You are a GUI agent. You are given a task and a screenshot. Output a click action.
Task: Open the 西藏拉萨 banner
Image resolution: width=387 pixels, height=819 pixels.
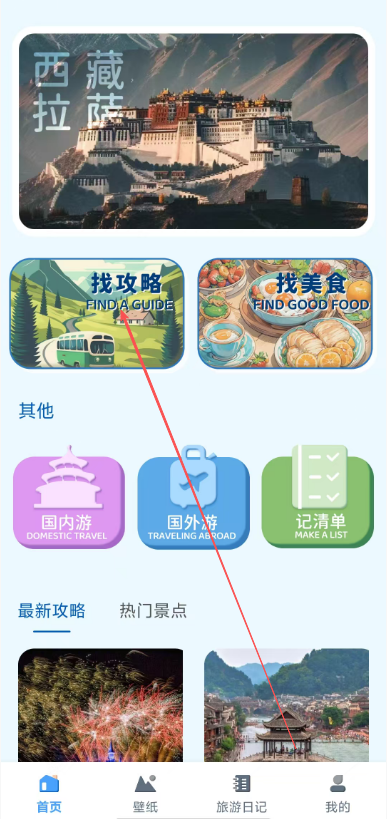point(193,131)
